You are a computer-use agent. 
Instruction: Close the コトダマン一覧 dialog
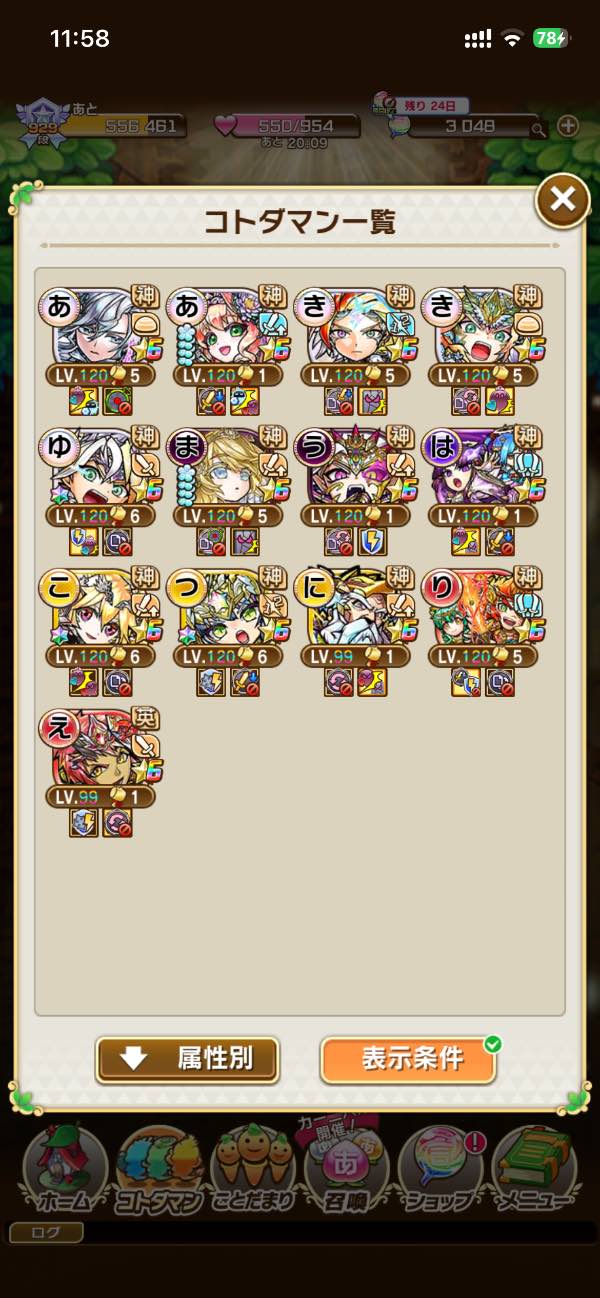562,200
